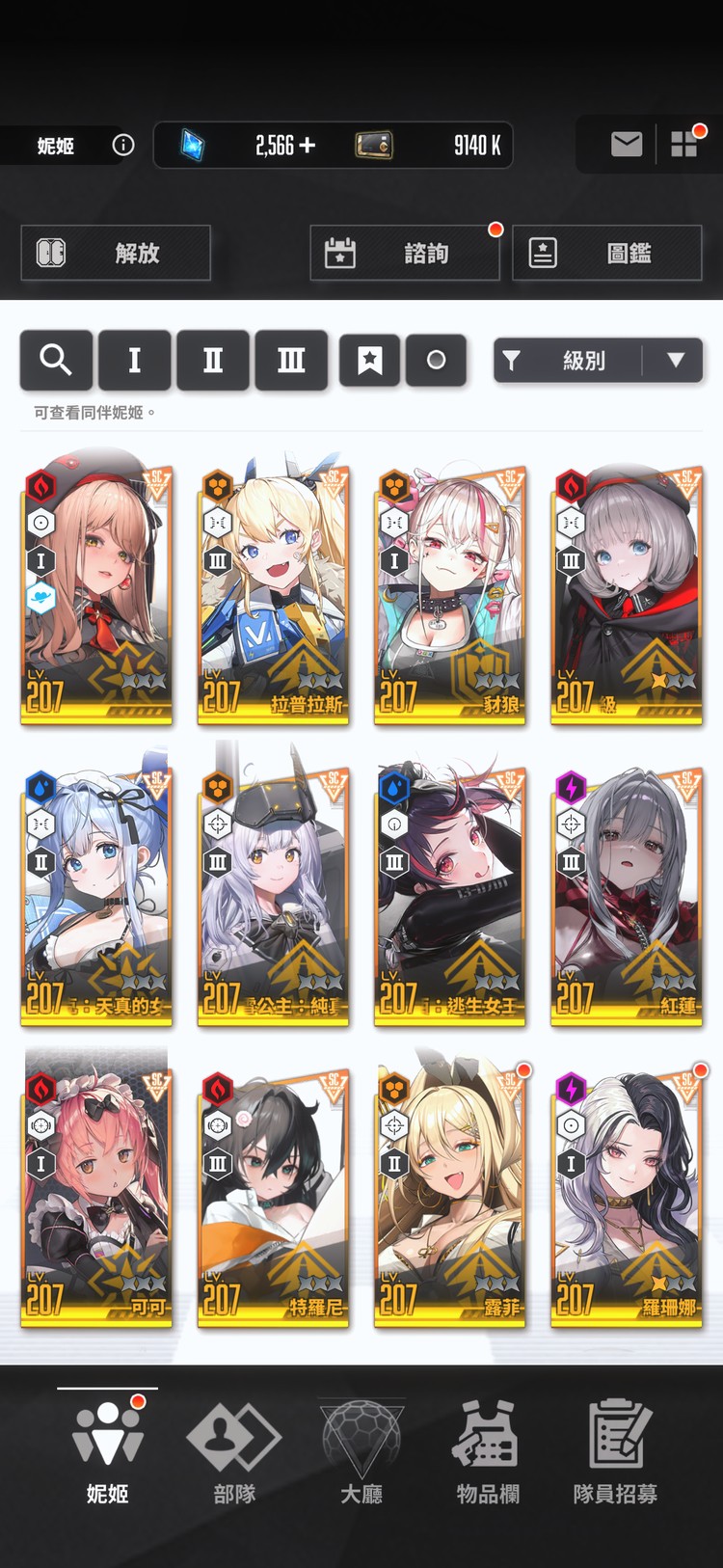
Task: Tap the info icon next to 妮姬
Action: pyautogui.click(x=123, y=145)
